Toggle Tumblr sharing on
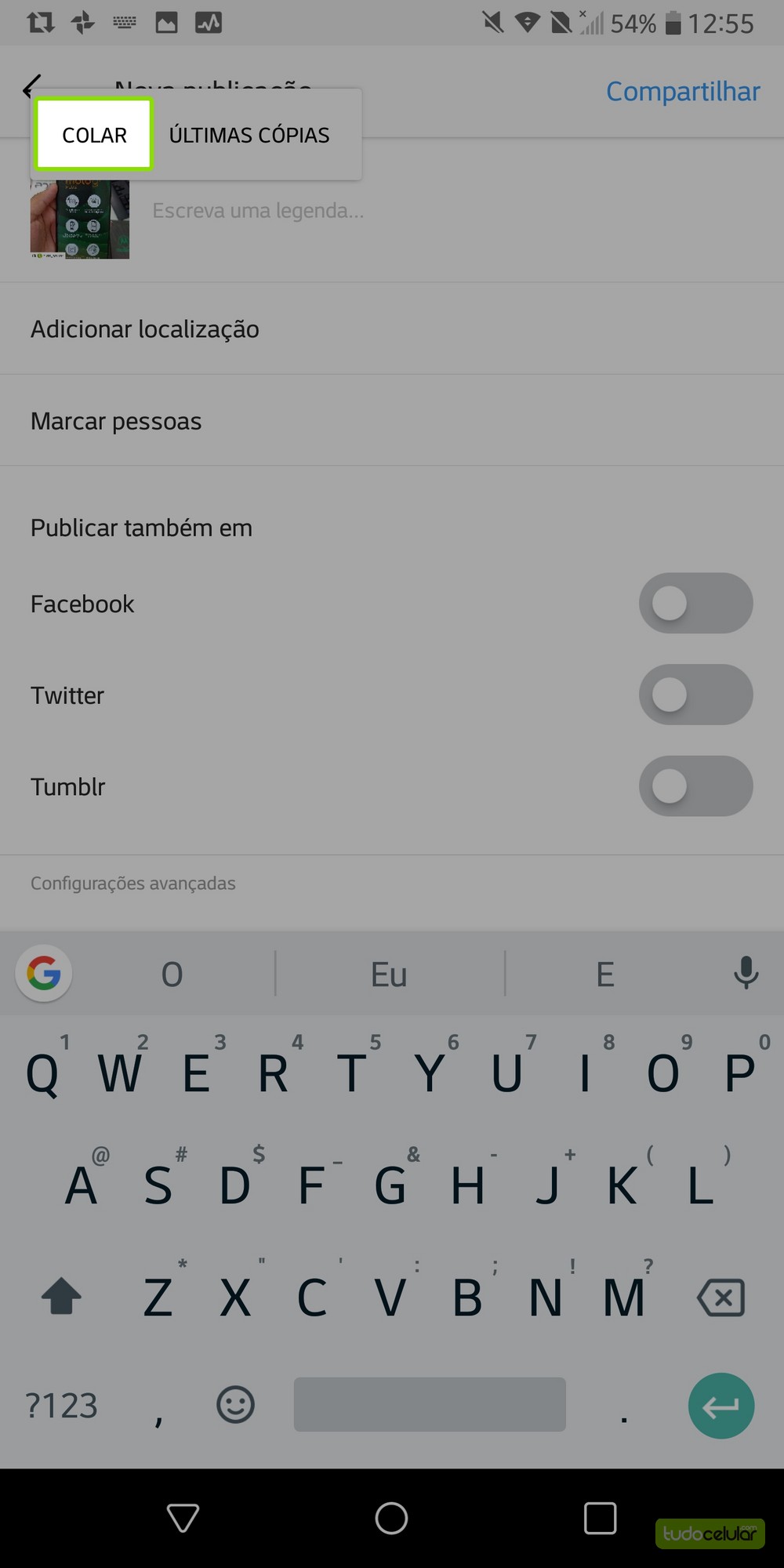 (695, 786)
